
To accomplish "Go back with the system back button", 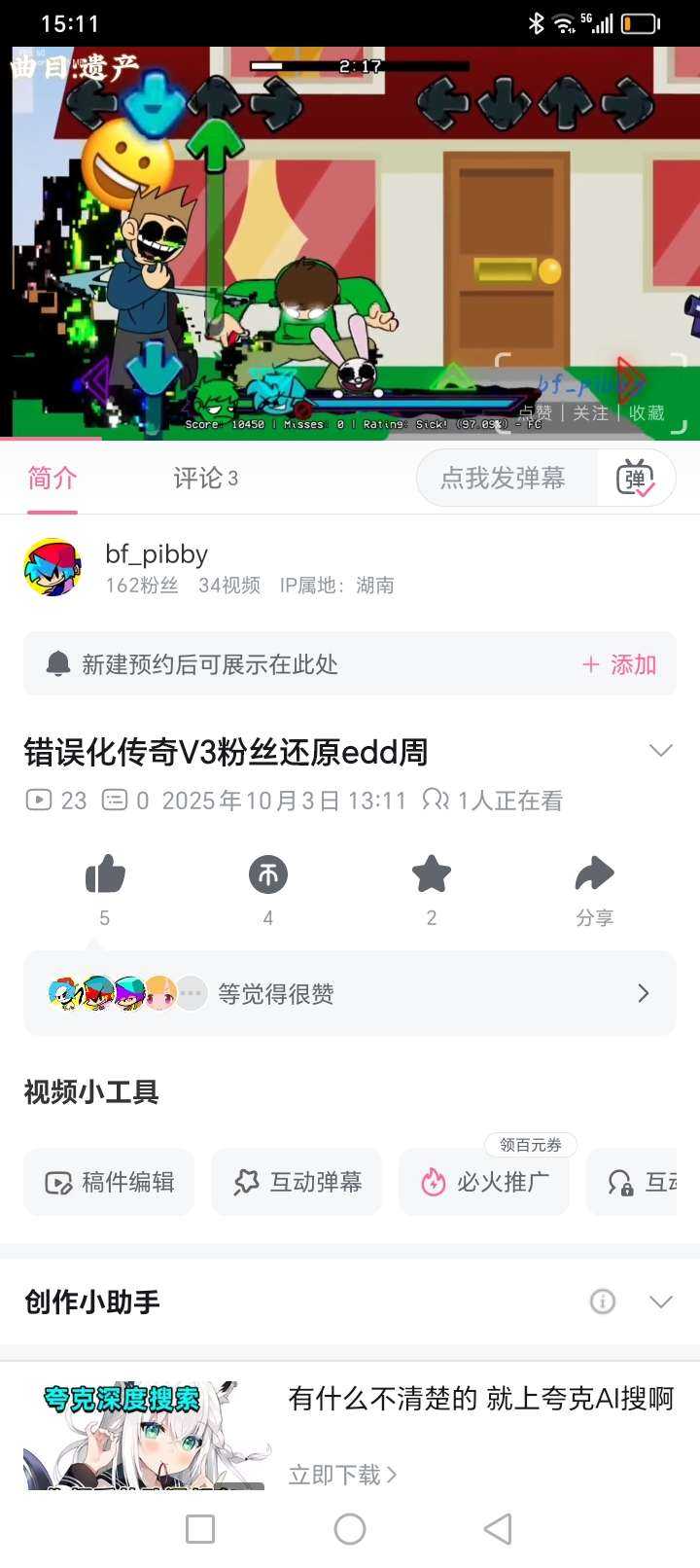I will [x=498, y=1529].
